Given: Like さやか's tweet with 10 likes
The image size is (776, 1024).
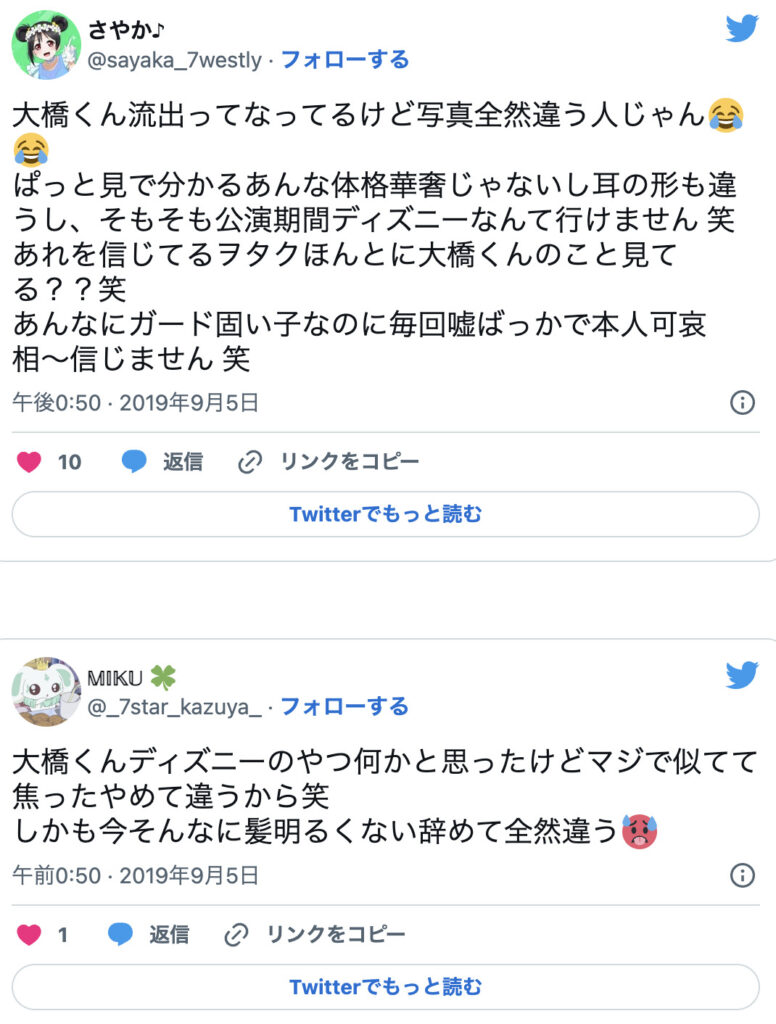Looking at the screenshot, I should pos(31,462).
